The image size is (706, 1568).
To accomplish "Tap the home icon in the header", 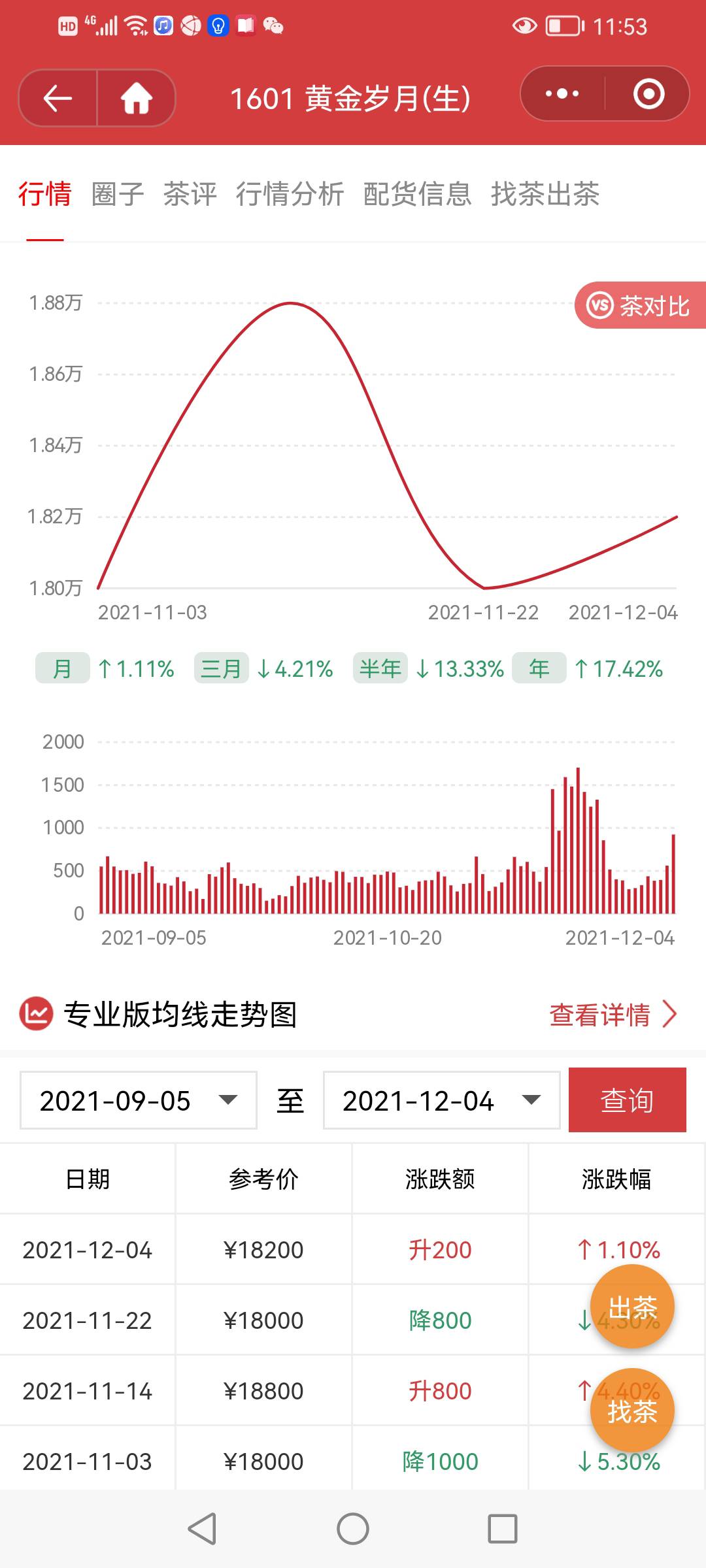I will click(136, 98).
